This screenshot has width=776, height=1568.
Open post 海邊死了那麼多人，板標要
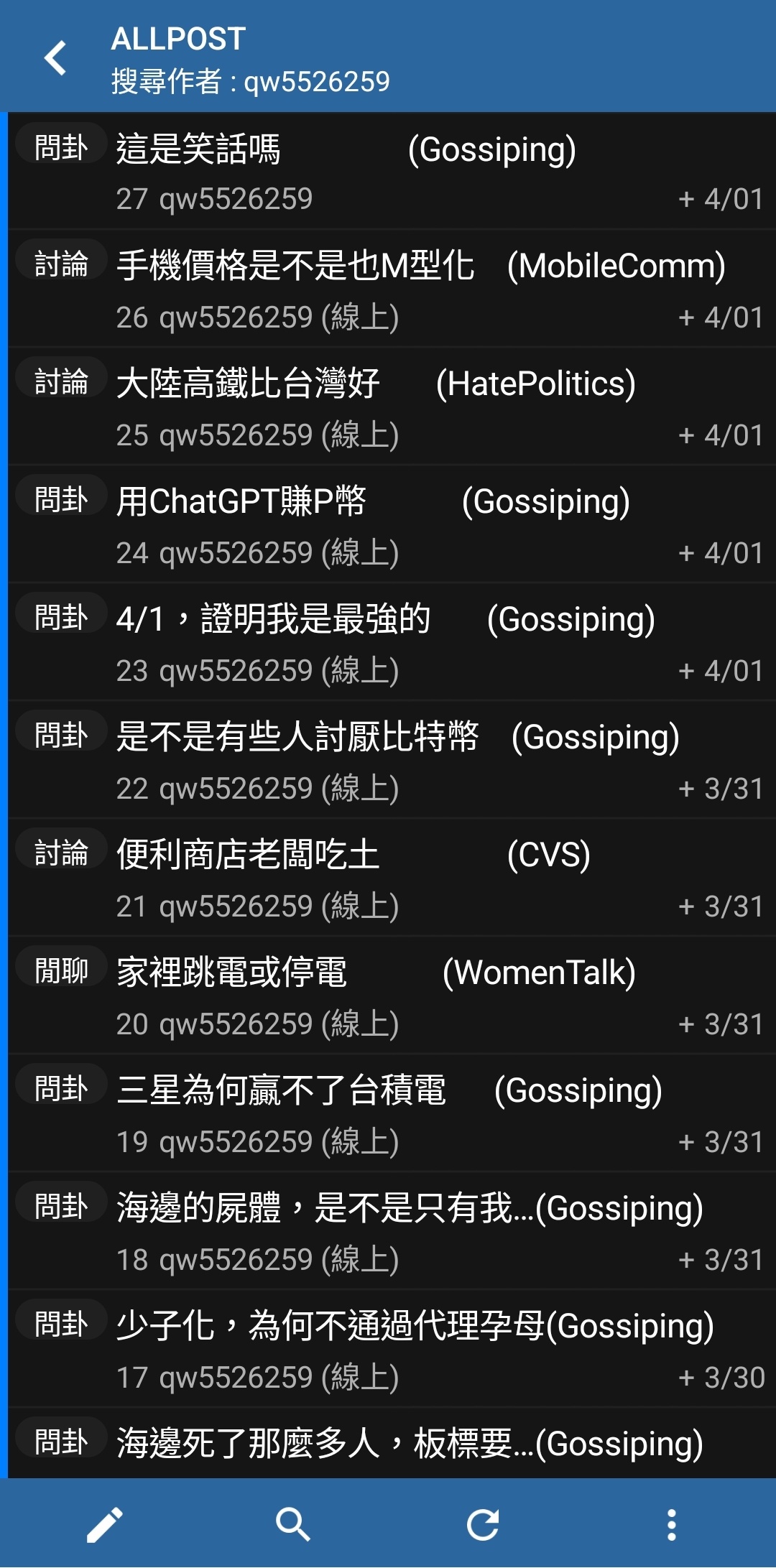pos(392,1443)
